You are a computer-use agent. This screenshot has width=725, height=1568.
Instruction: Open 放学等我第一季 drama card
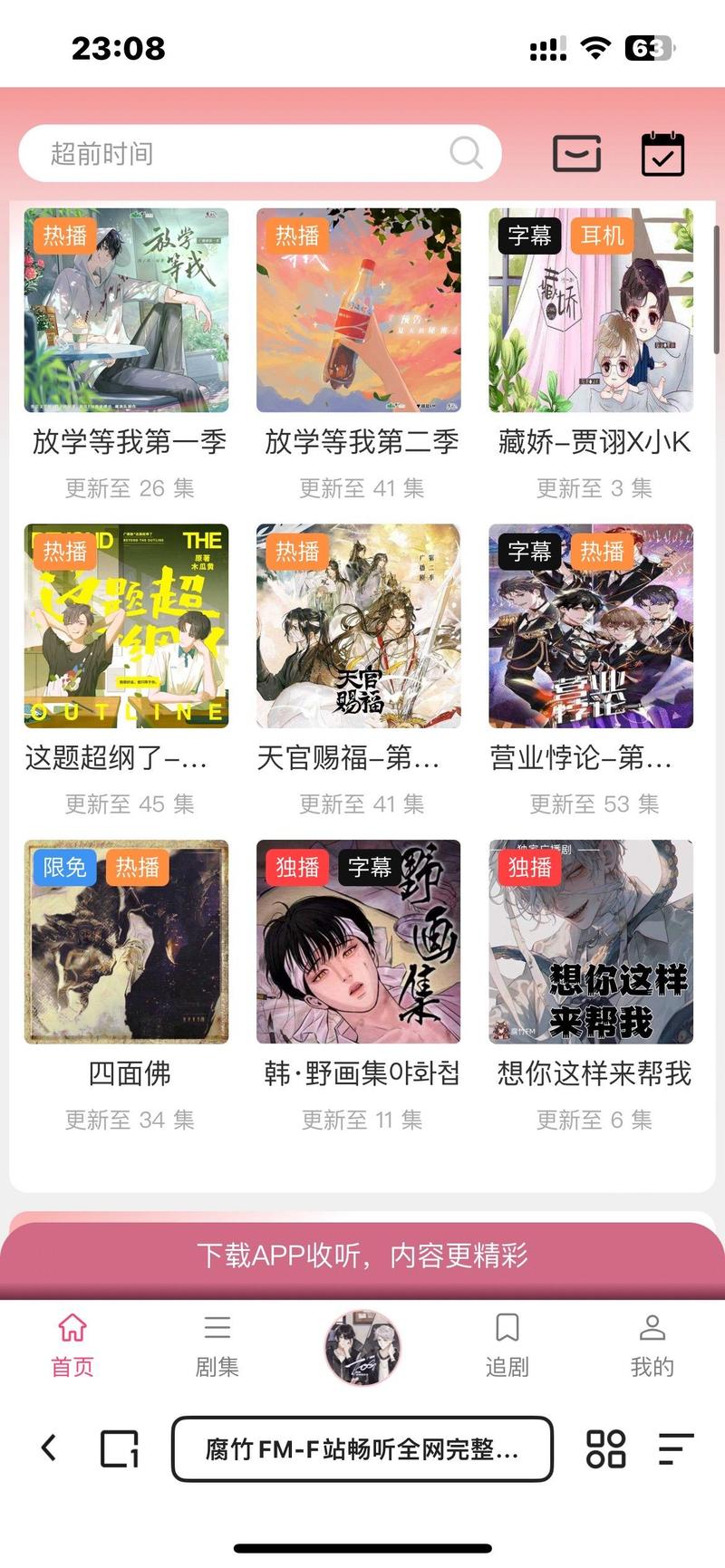click(x=127, y=311)
